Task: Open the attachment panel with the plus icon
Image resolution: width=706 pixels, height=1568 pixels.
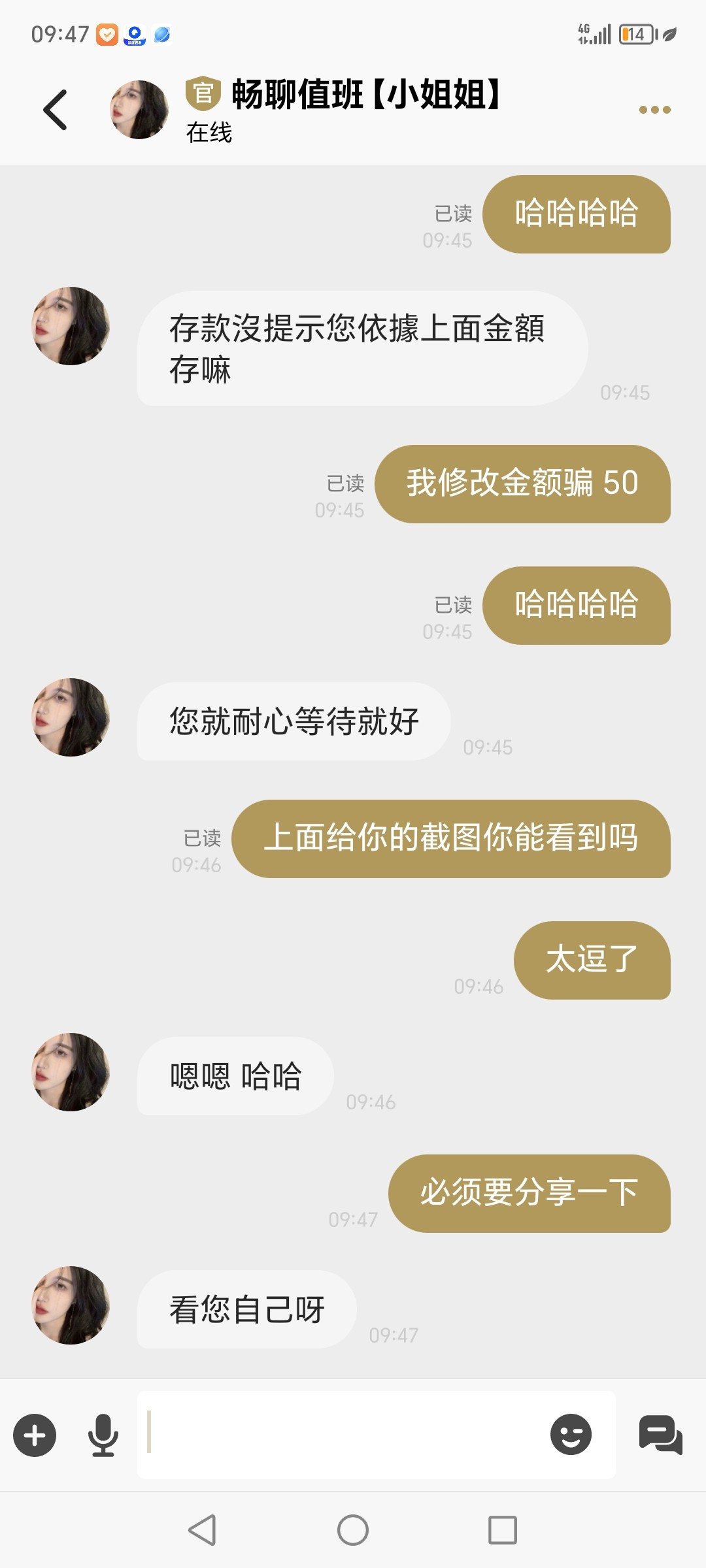Action: (x=34, y=1434)
